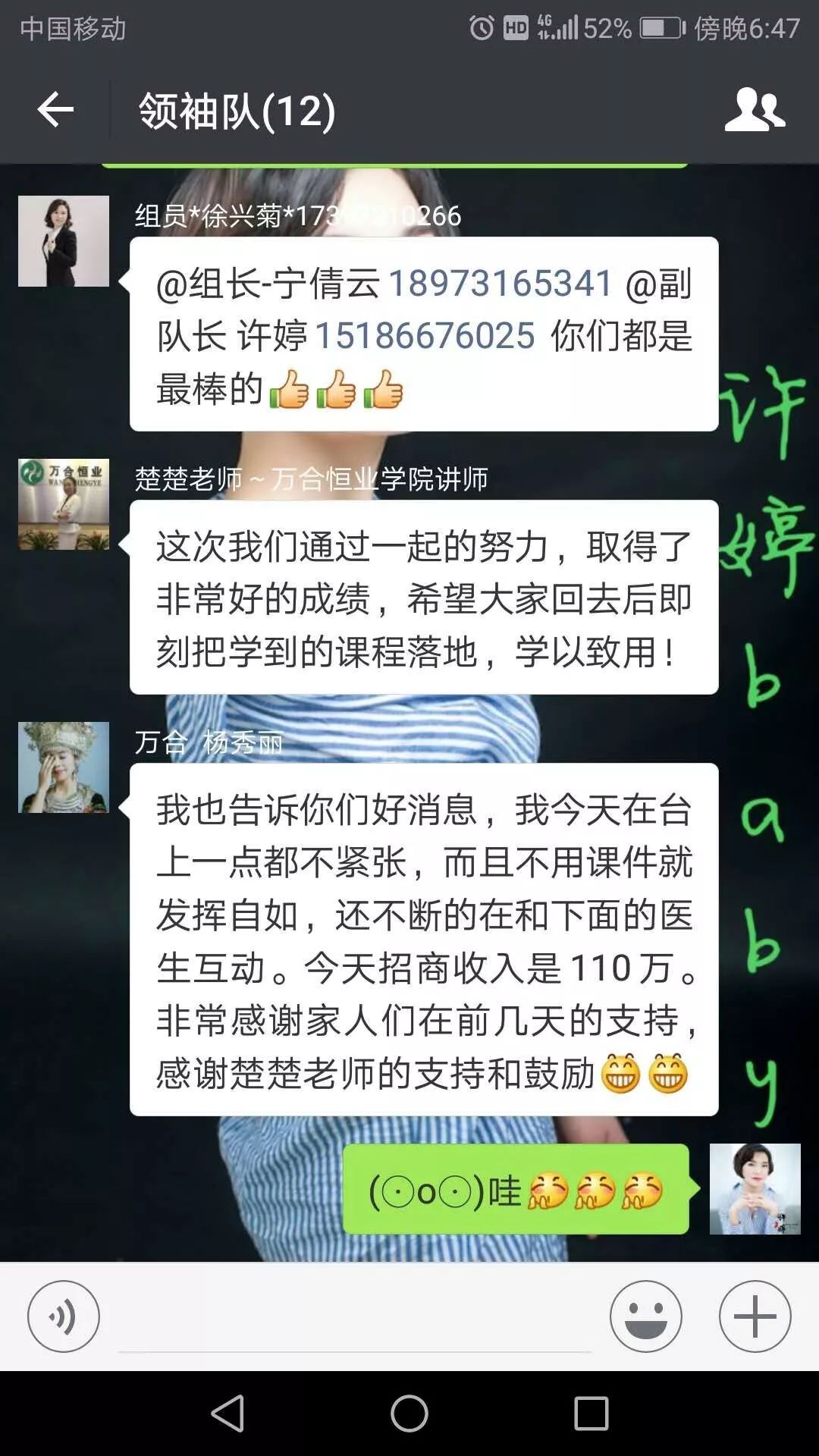The image size is (819, 1456).
Task: View 杨秀丽's profile avatar
Action: click(x=64, y=767)
